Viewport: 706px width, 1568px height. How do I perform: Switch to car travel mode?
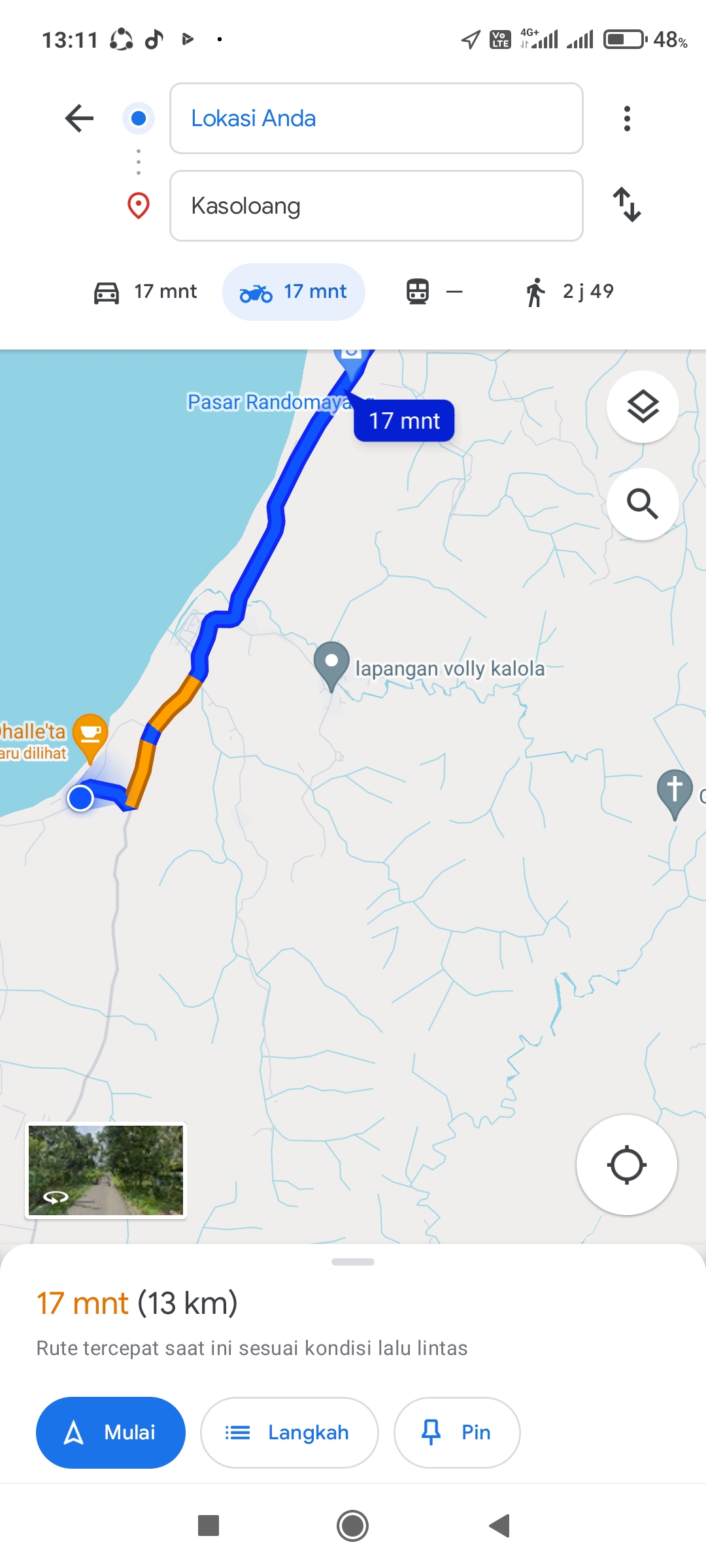145,292
